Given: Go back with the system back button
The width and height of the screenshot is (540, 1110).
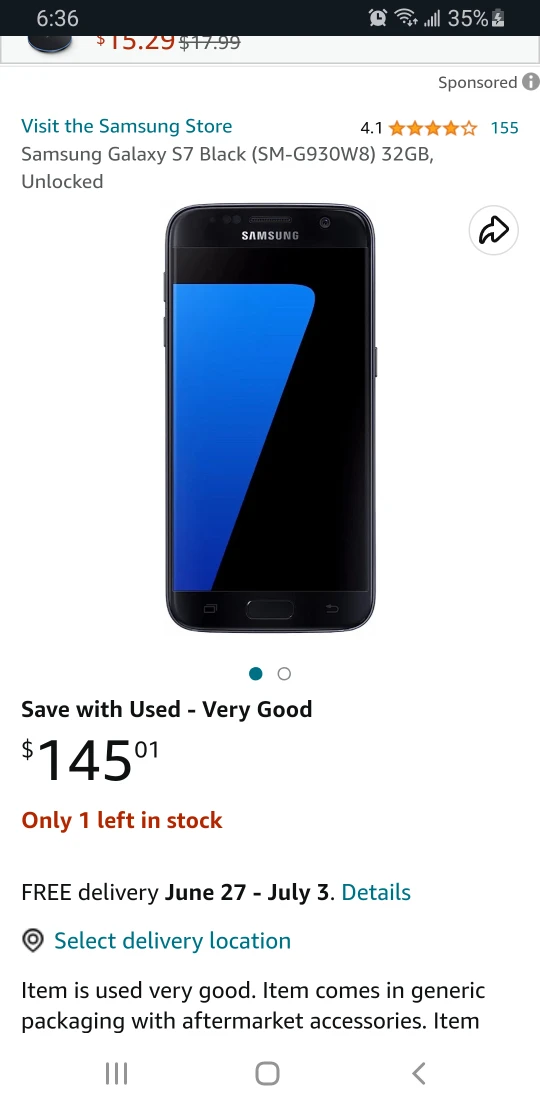Looking at the screenshot, I should pyautogui.click(x=418, y=1073).
